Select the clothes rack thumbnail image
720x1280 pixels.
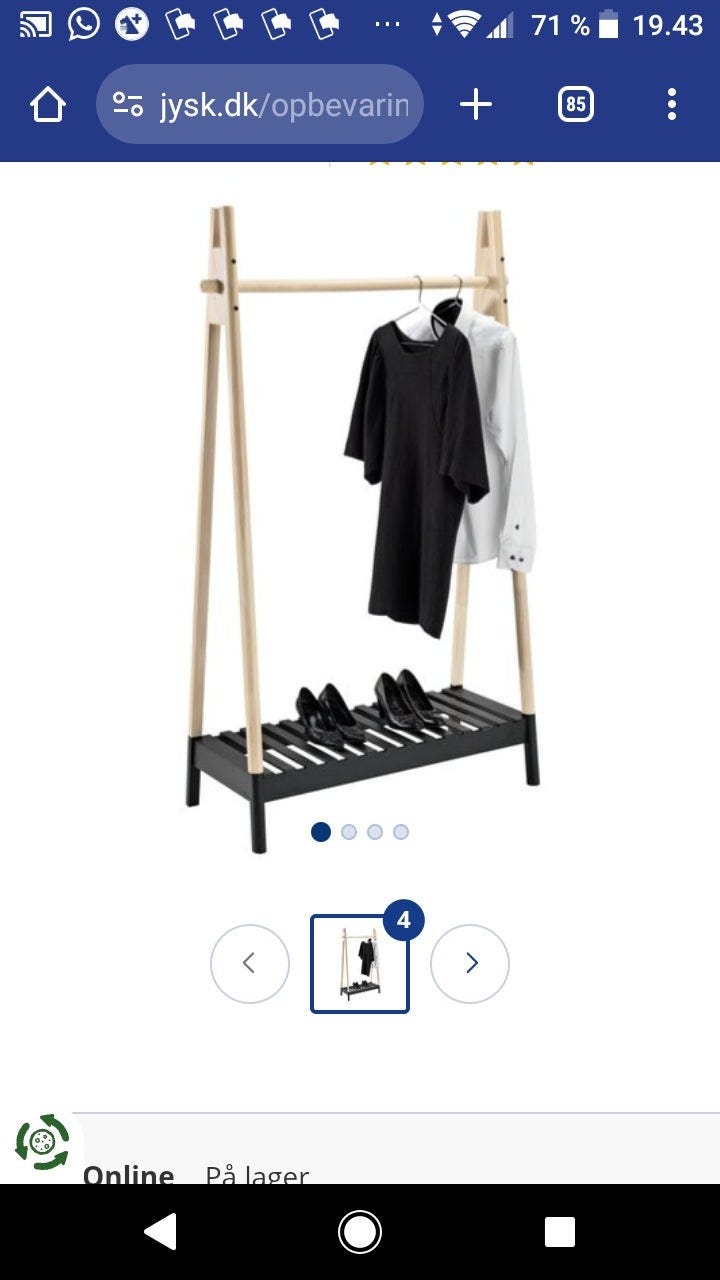360,963
